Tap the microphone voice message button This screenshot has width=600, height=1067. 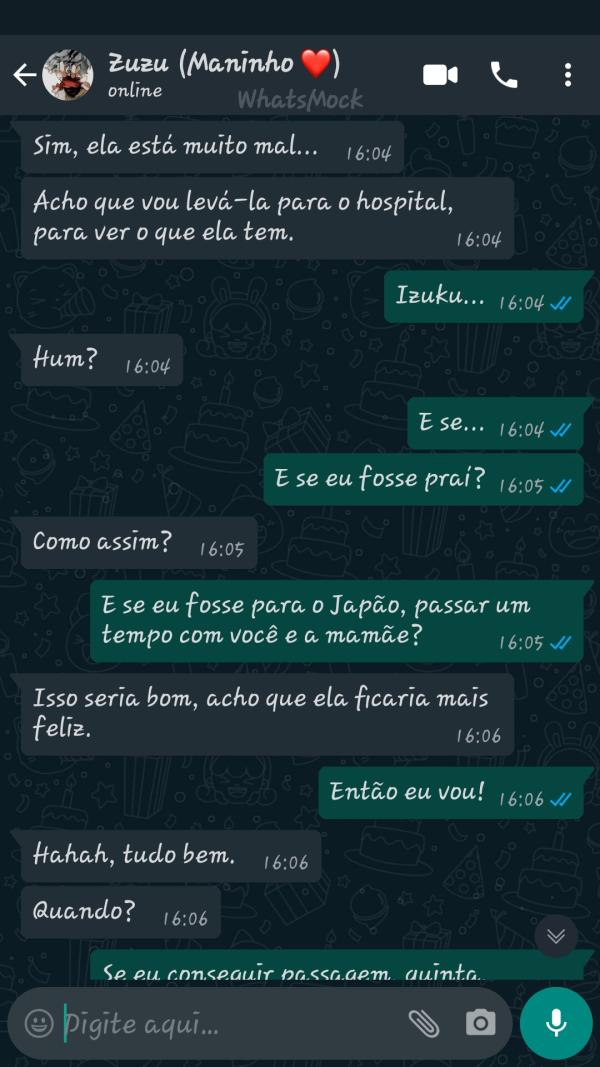pyautogui.click(x=556, y=1023)
